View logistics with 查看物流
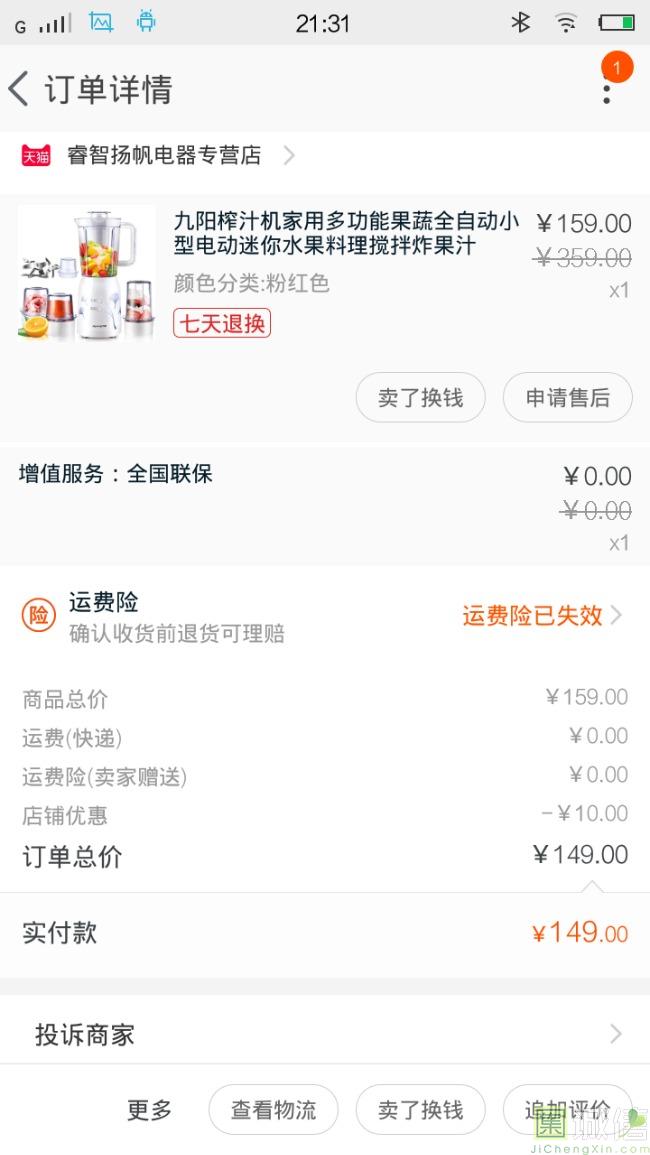The height and width of the screenshot is (1155, 650). point(273,1110)
